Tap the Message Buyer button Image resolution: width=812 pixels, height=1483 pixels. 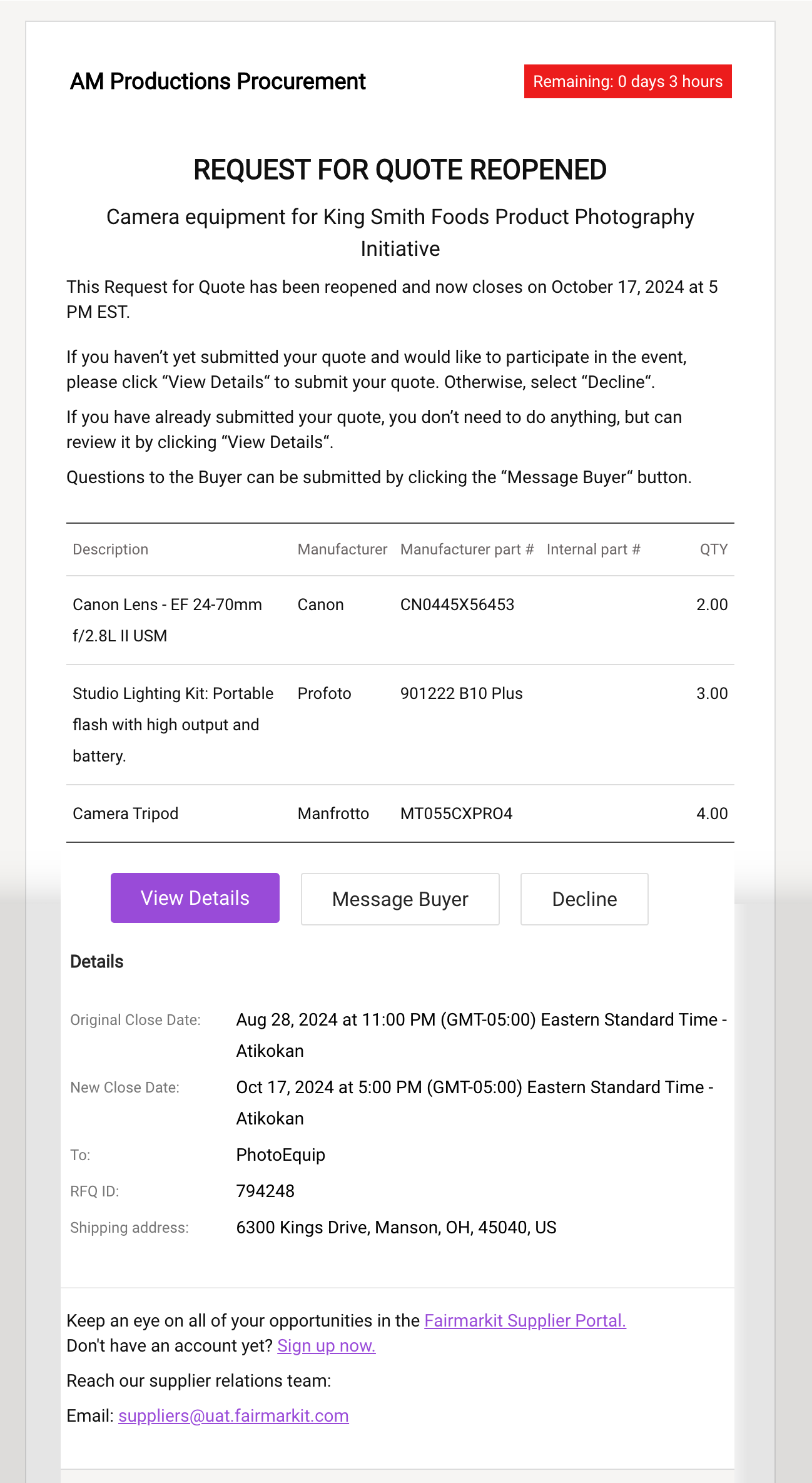400,899
